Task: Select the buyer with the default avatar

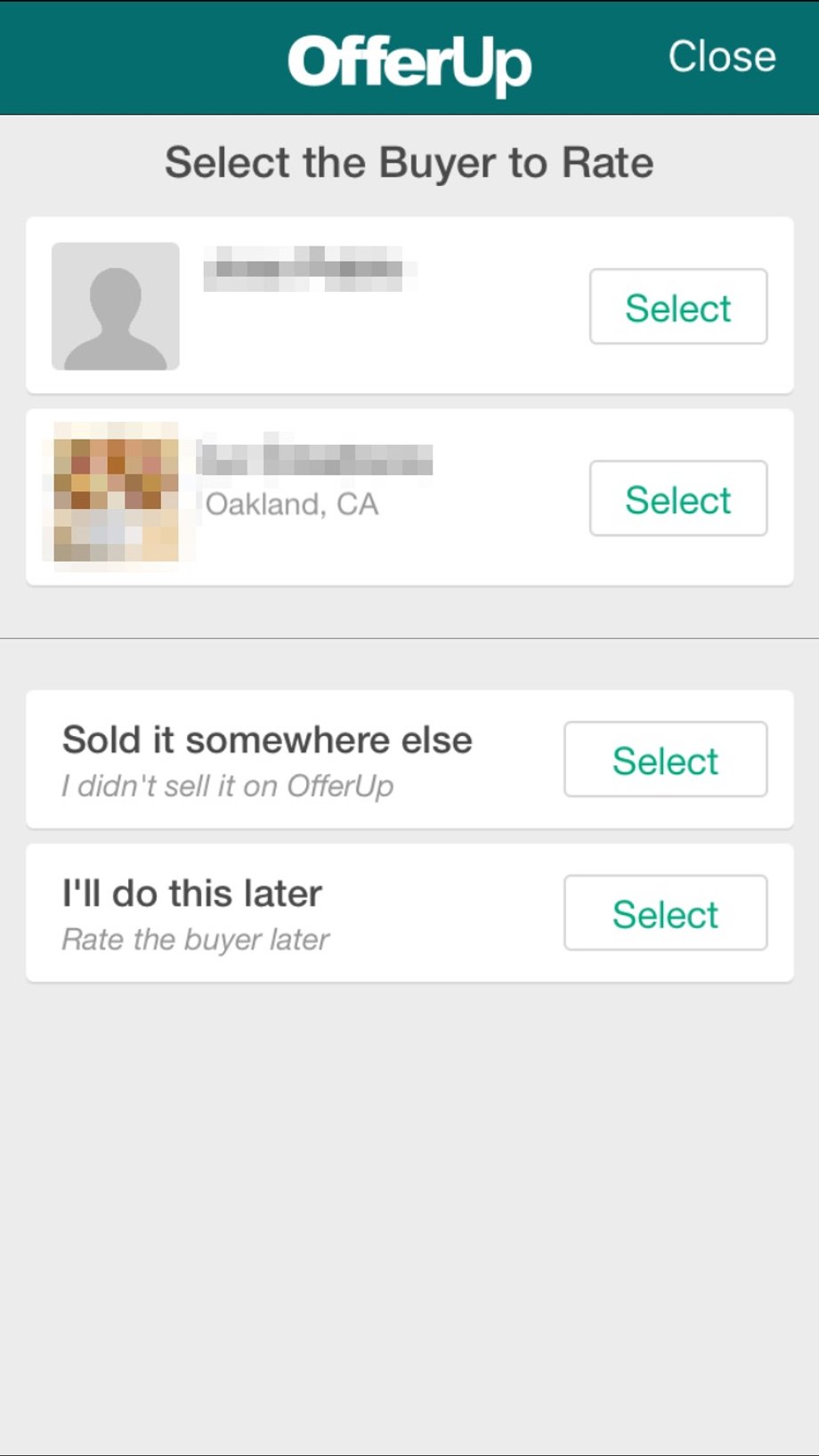Action: [678, 307]
